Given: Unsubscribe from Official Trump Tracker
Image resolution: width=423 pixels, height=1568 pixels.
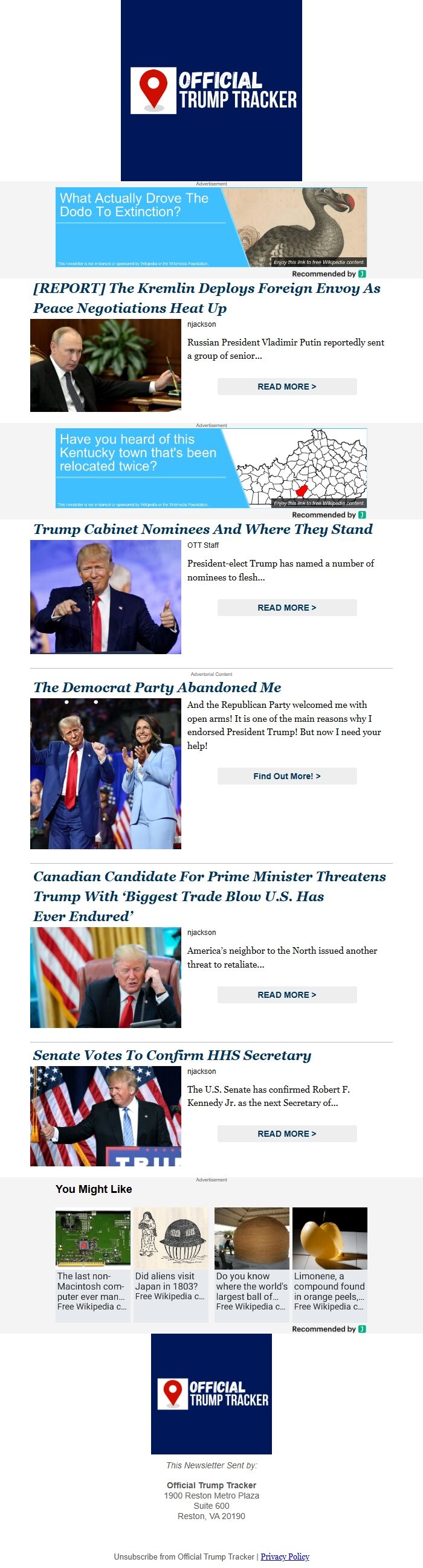Looking at the screenshot, I should [184, 1557].
